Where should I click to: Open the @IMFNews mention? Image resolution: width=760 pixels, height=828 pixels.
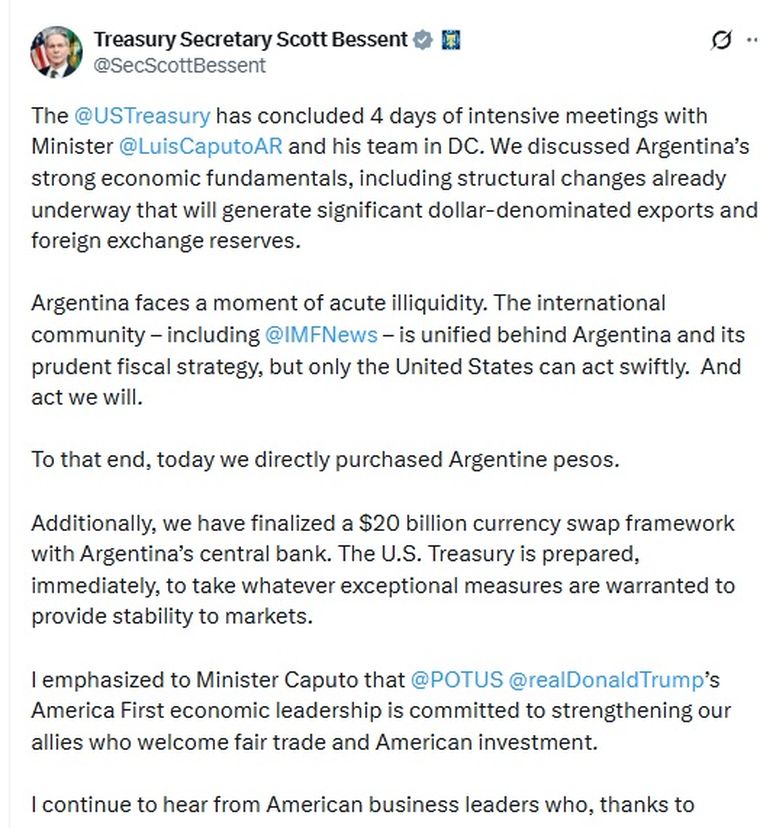(x=321, y=334)
